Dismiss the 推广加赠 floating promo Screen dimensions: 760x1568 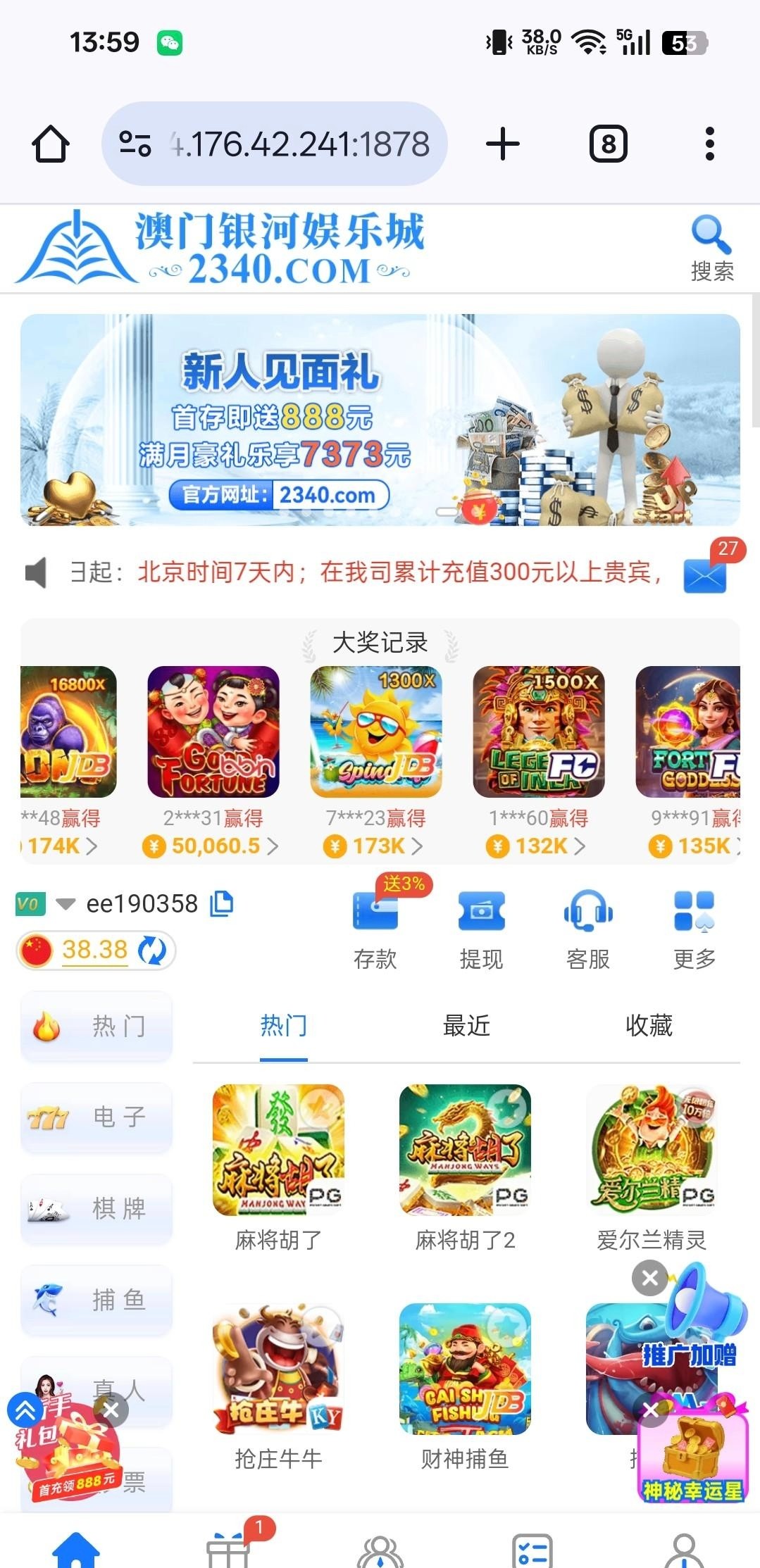click(x=650, y=1278)
